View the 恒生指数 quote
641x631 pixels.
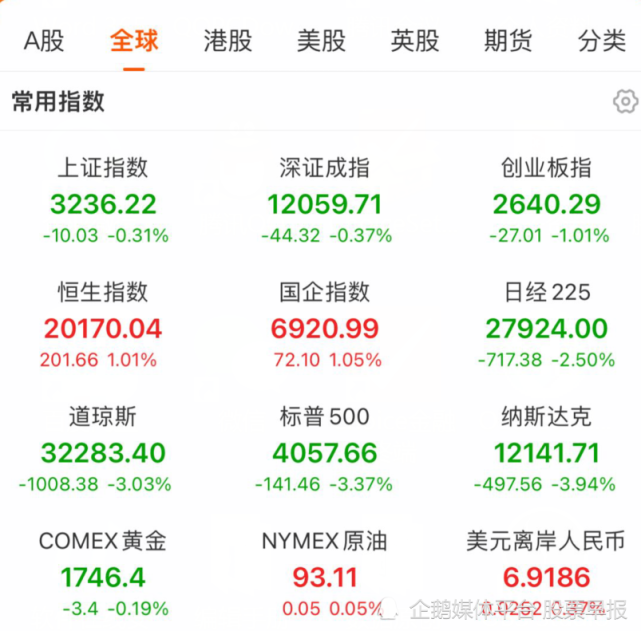click(104, 327)
